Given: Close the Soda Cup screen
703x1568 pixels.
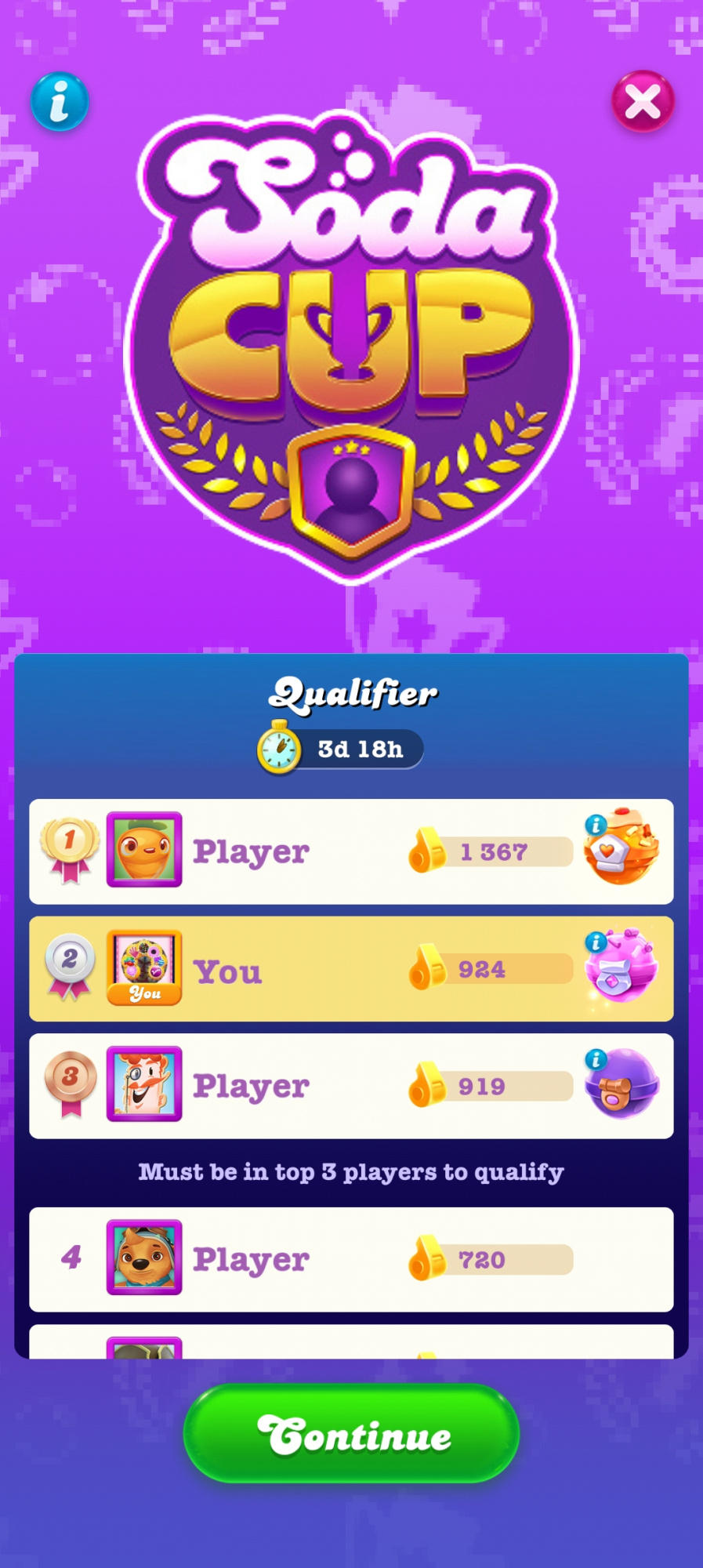Looking at the screenshot, I should [x=643, y=102].
